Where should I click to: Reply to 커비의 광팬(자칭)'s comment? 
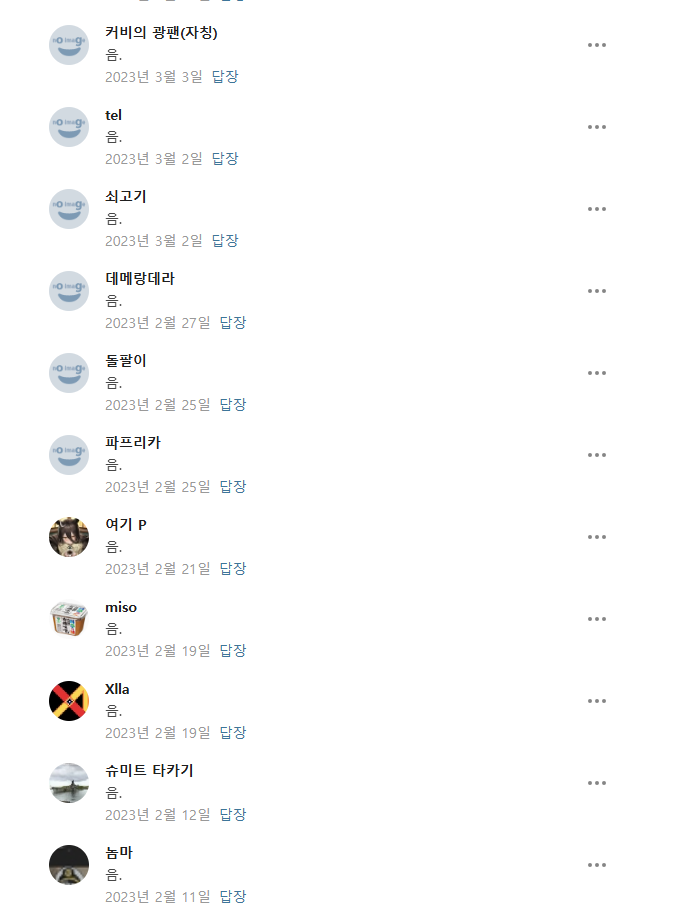pos(225,76)
